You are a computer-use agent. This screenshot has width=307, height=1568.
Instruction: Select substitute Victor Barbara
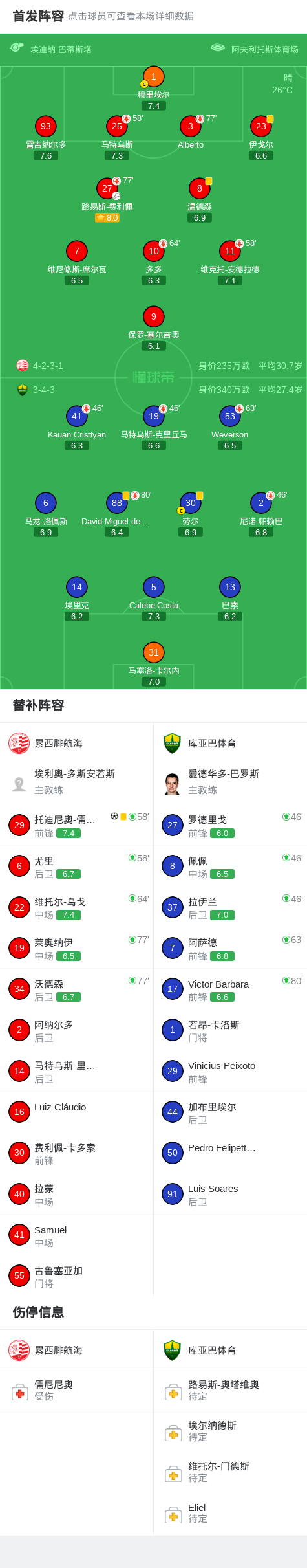[x=230, y=989]
